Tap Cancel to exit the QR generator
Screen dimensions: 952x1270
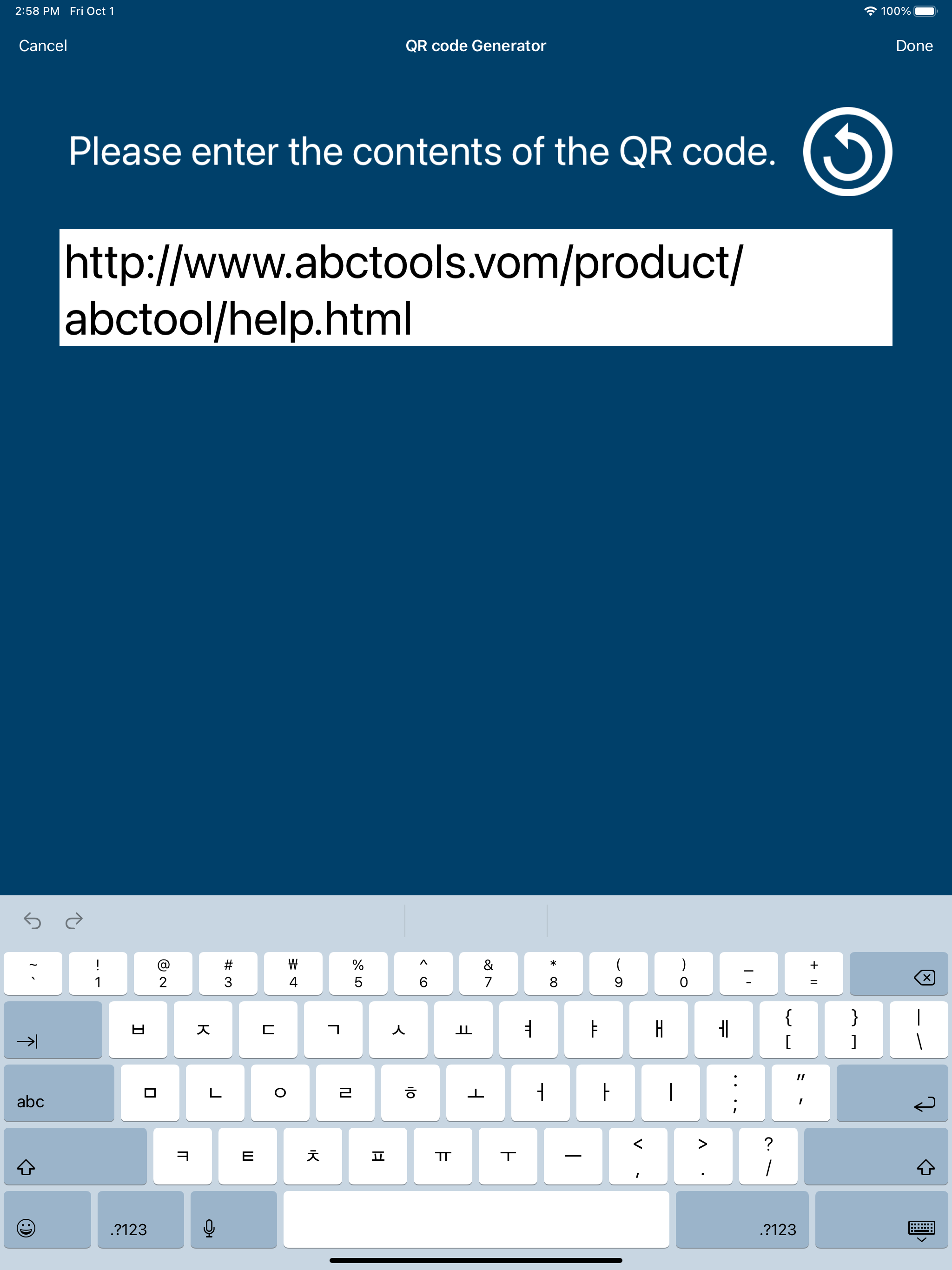(x=42, y=46)
